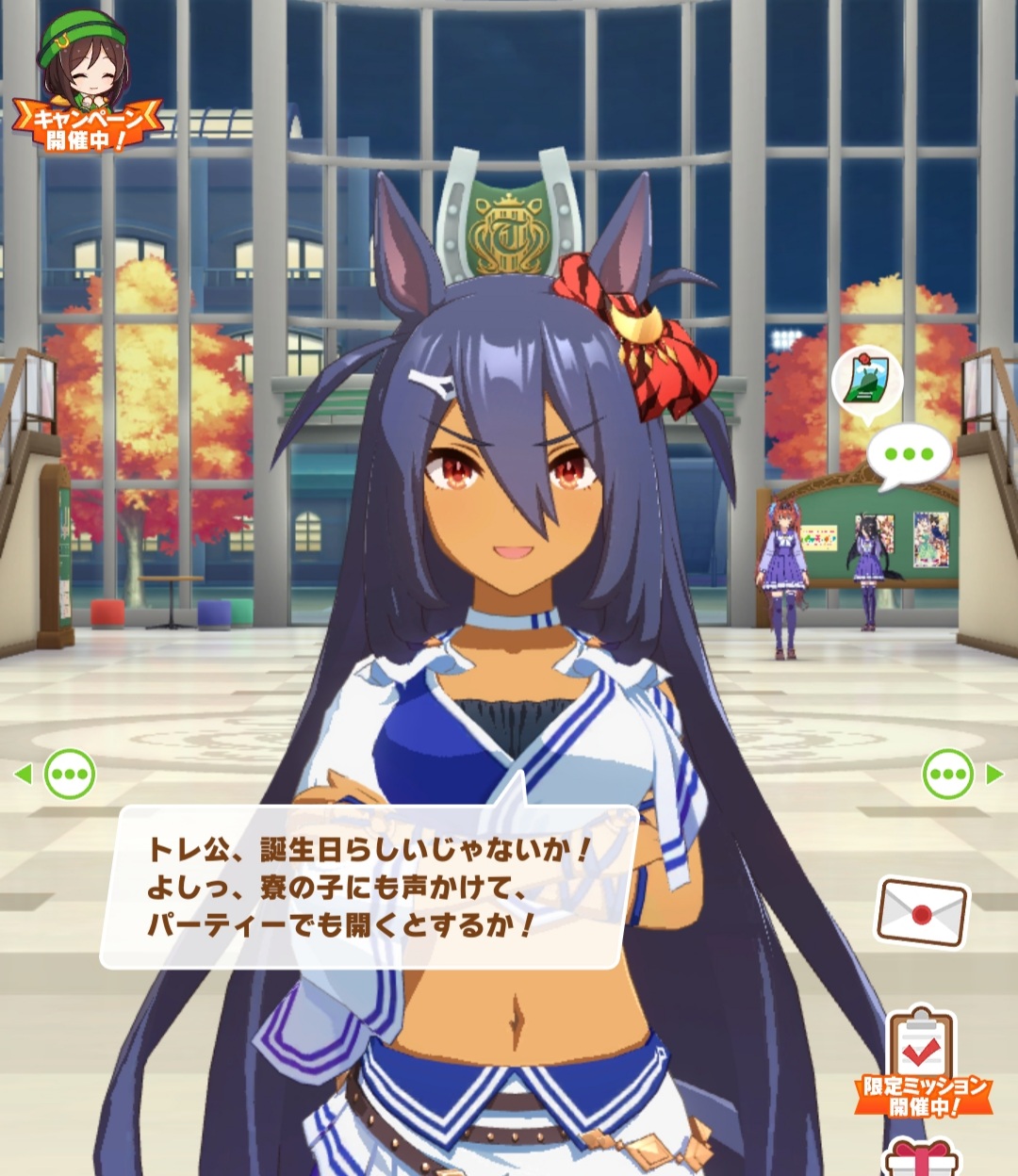This screenshot has height=1176, width=1018.
Task: Tap the dialogue box to advance the text
Action: [368, 886]
